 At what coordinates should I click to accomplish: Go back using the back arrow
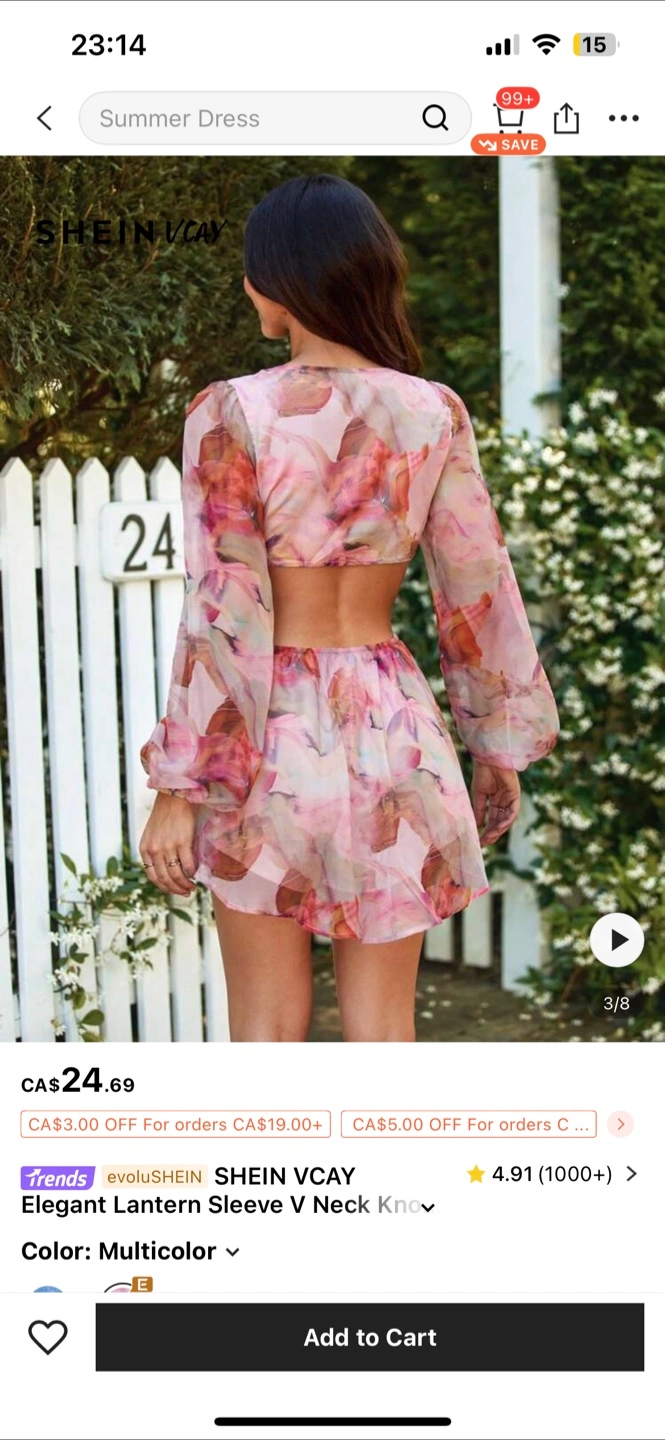45,118
